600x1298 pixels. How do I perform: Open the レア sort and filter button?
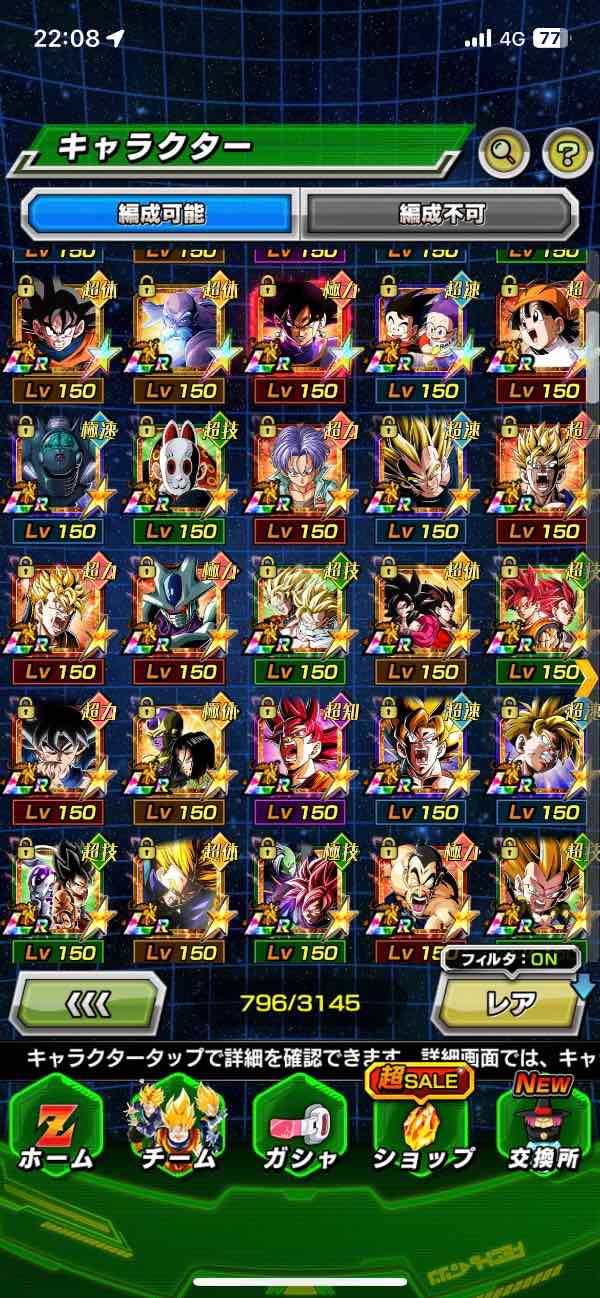click(508, 1001)
